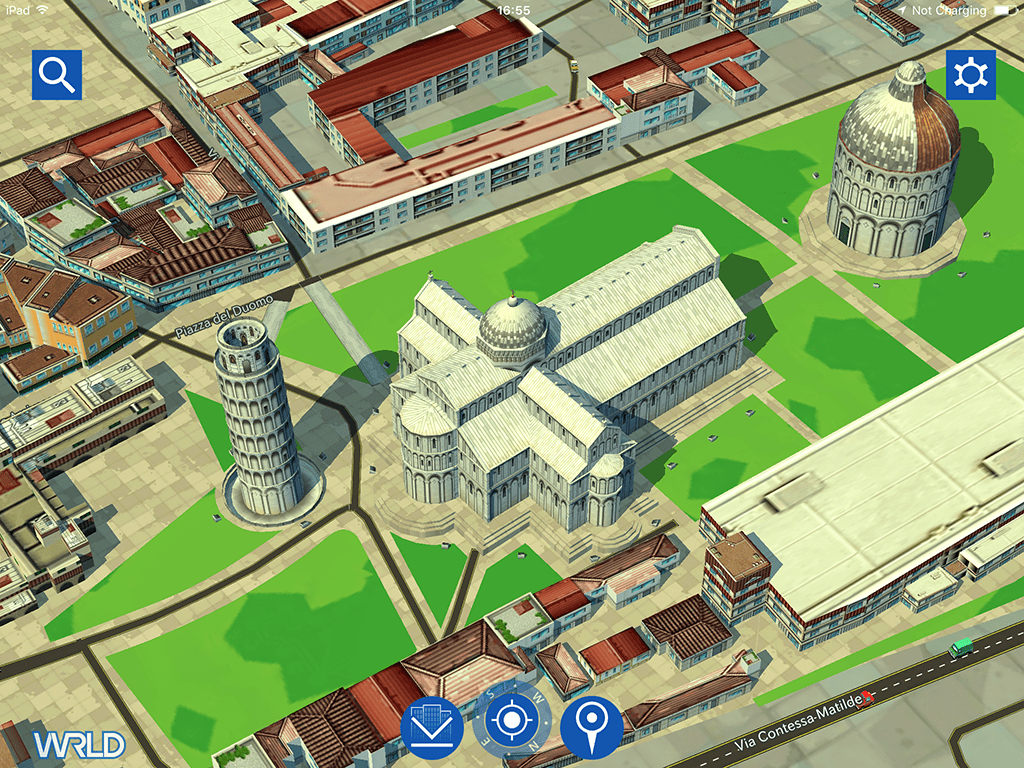Open the search magnifier button
This screenshot has height=768, width=1024.
point(57,75)
